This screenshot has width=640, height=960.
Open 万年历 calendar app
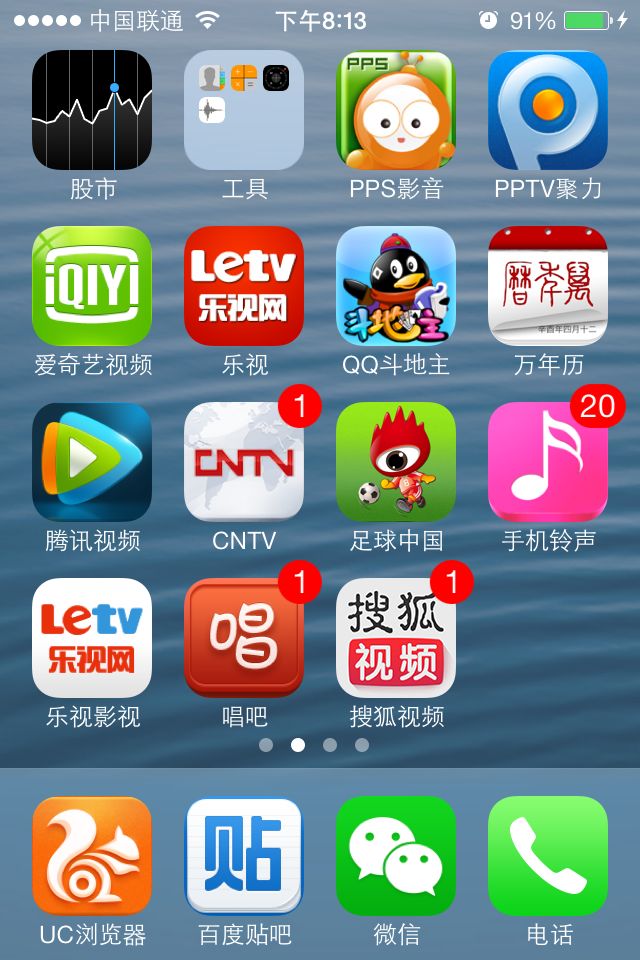548,286
